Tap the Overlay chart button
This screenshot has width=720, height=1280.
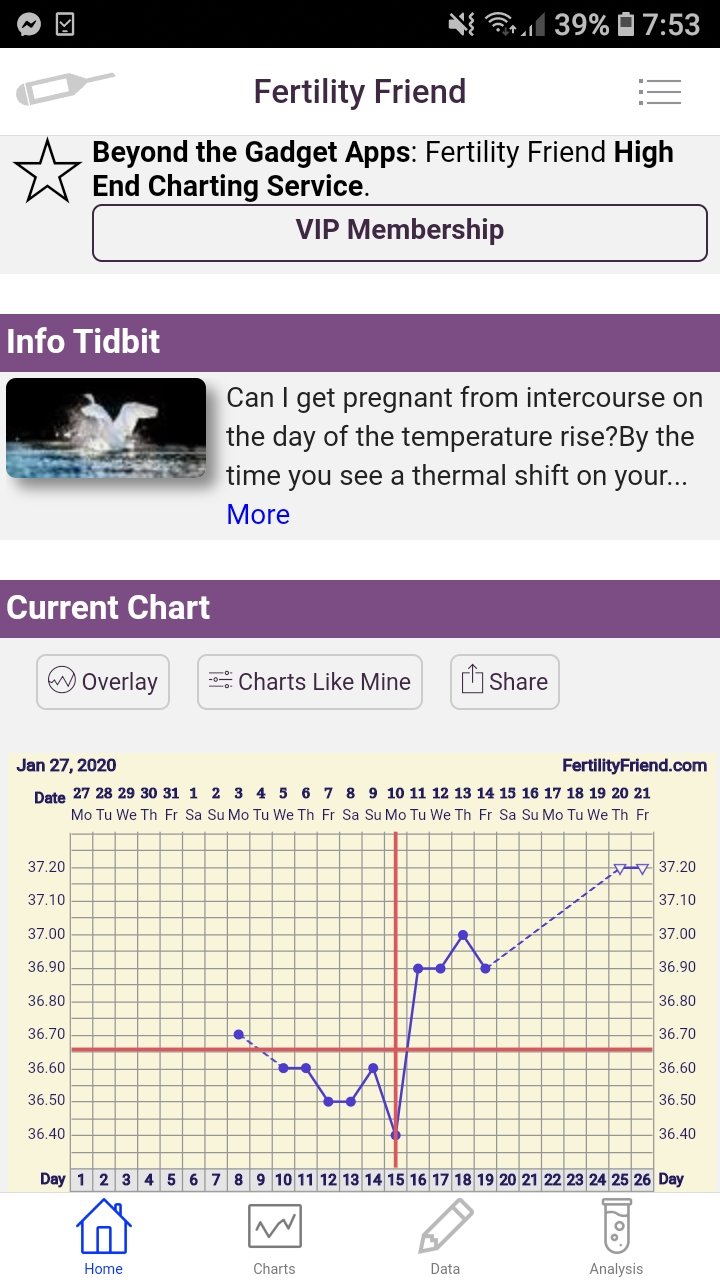pyautogui.click(x=103, y=682)
